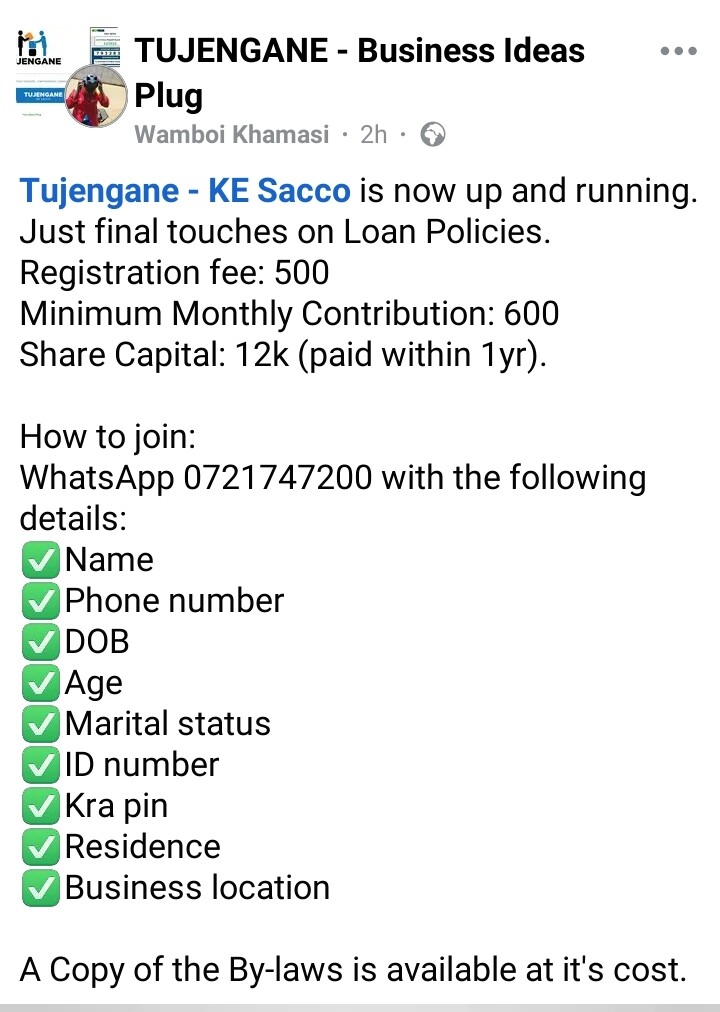
Task: Open the Tujengane - KE Sacco link
Action: coord(185,190)
